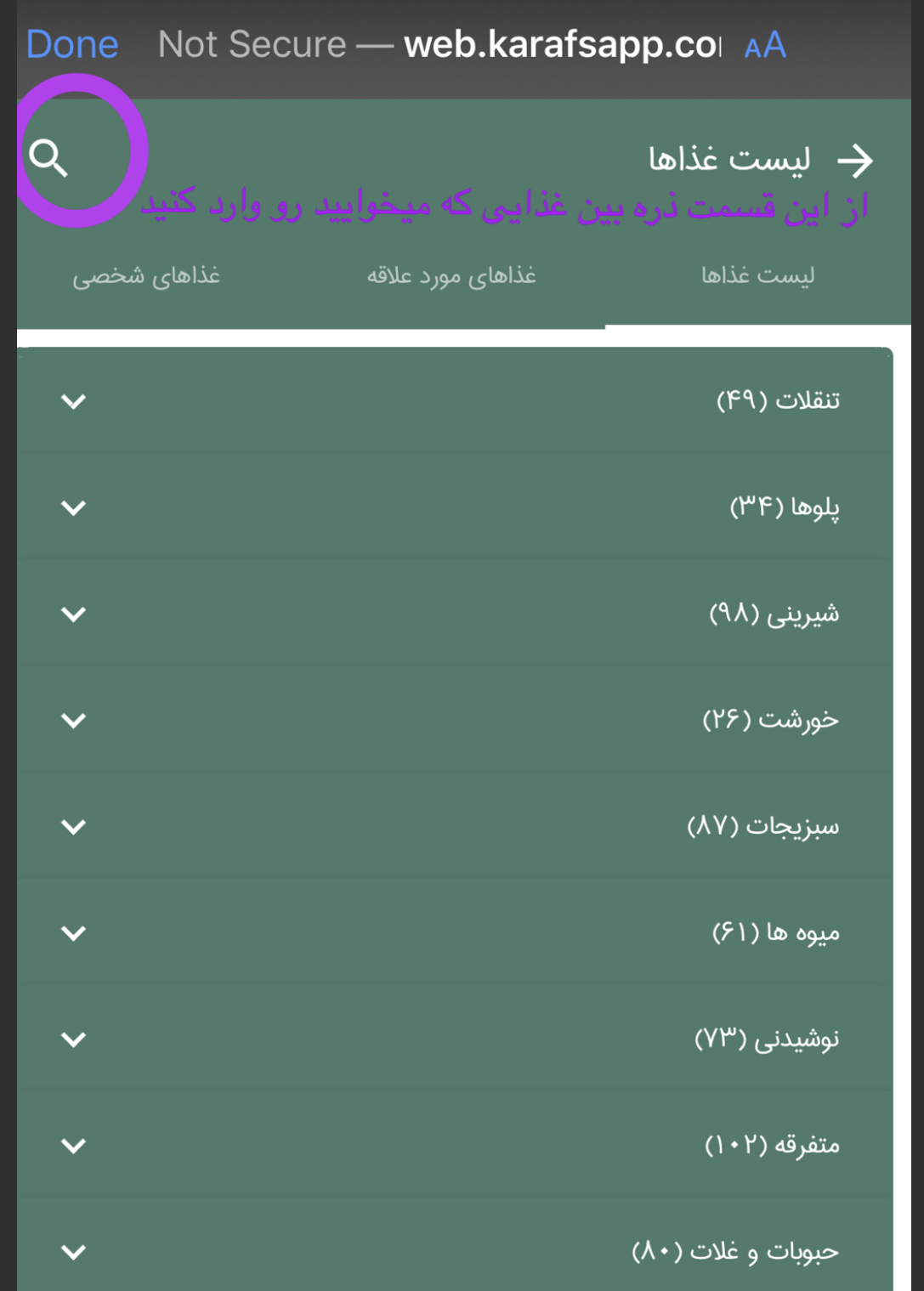The image size is (924, 1291).
Task: Open the food search magnifier icon
Action: 48,159
